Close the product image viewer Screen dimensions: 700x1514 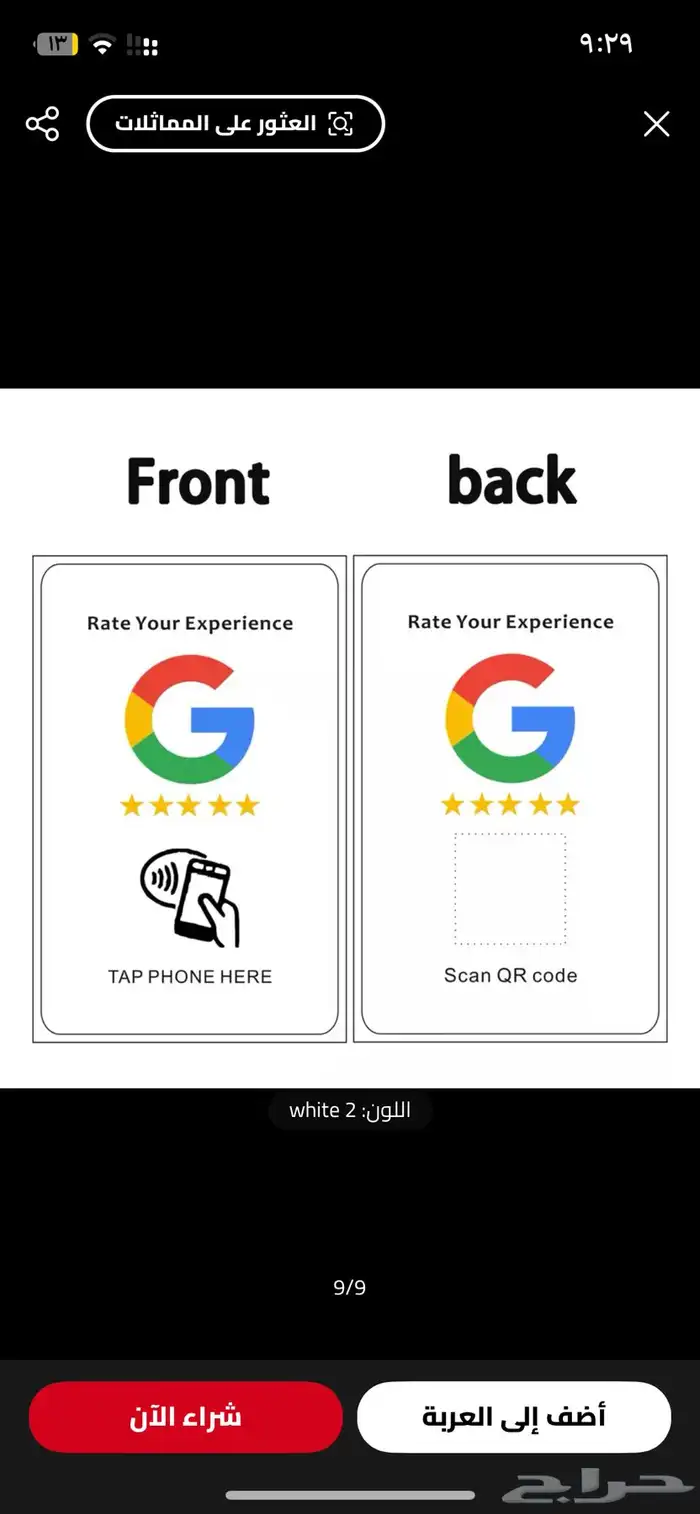[656, 124]
